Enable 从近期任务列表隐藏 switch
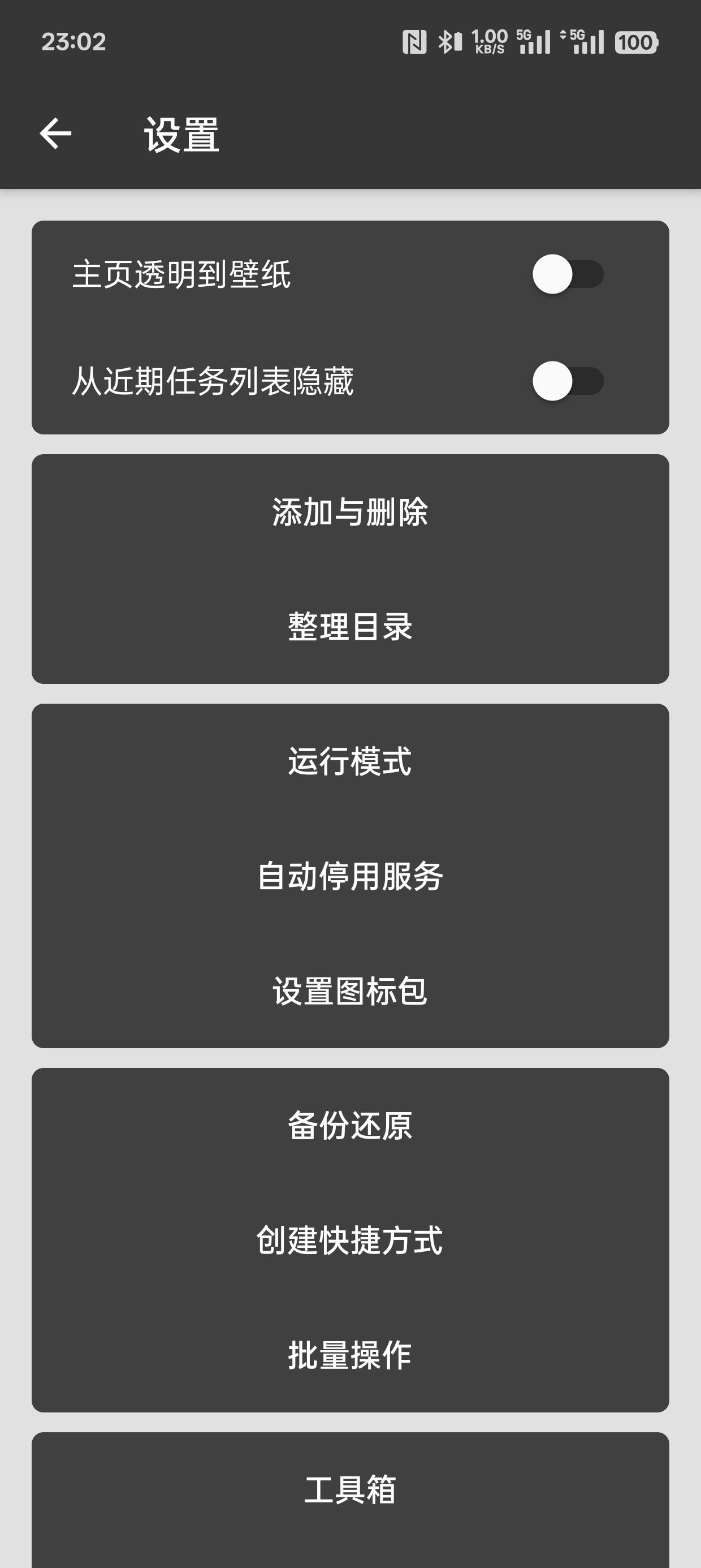 [x=568, y=381]
